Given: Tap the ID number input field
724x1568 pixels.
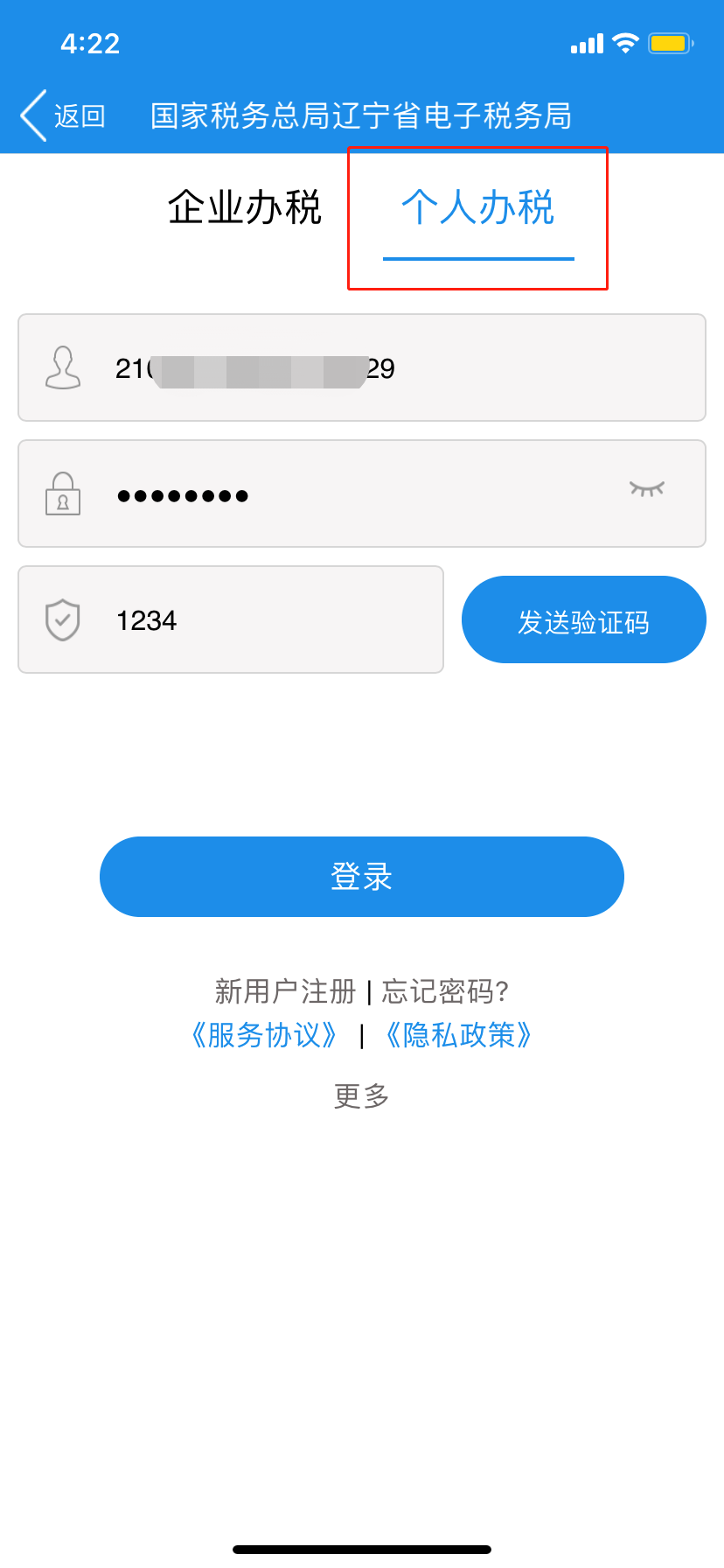Looking at the screenshot, I should point(362,367).
